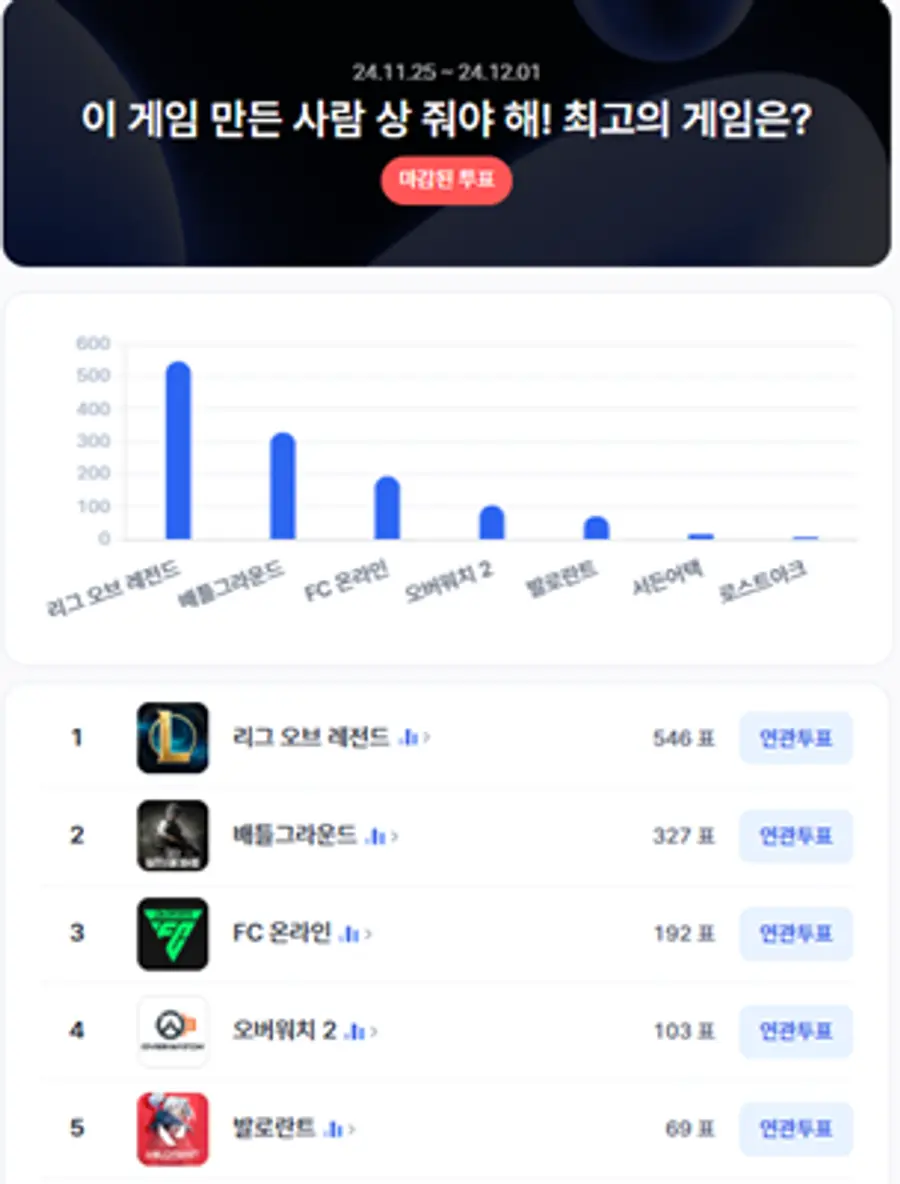Click the tallest chart bar for 리그 오브 레전드
The height and width of the screenshot is (1184, 900).
pos(176,450)
